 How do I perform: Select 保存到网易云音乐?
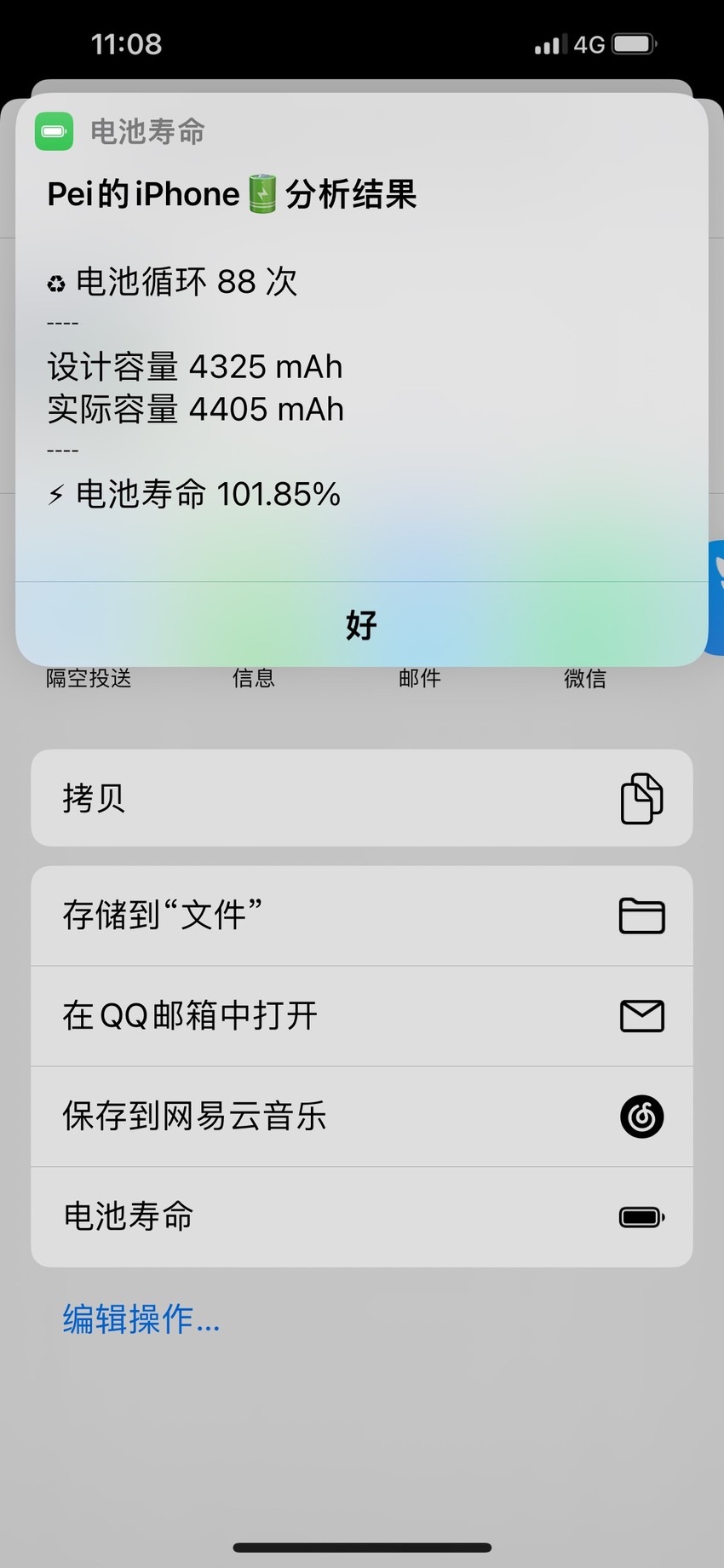(x=362, y=1116)
